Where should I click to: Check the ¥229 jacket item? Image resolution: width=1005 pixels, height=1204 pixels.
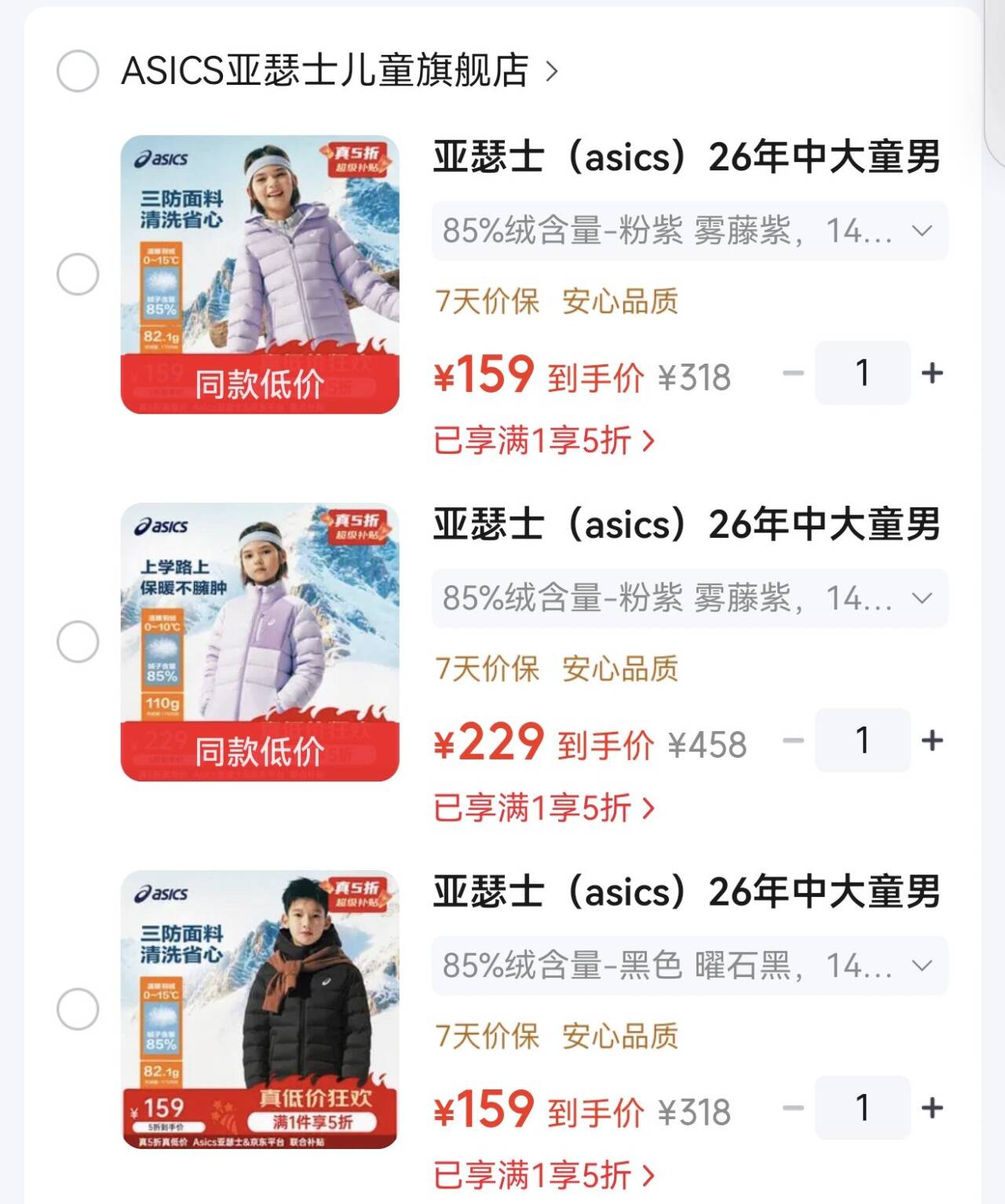pos(78,642)
